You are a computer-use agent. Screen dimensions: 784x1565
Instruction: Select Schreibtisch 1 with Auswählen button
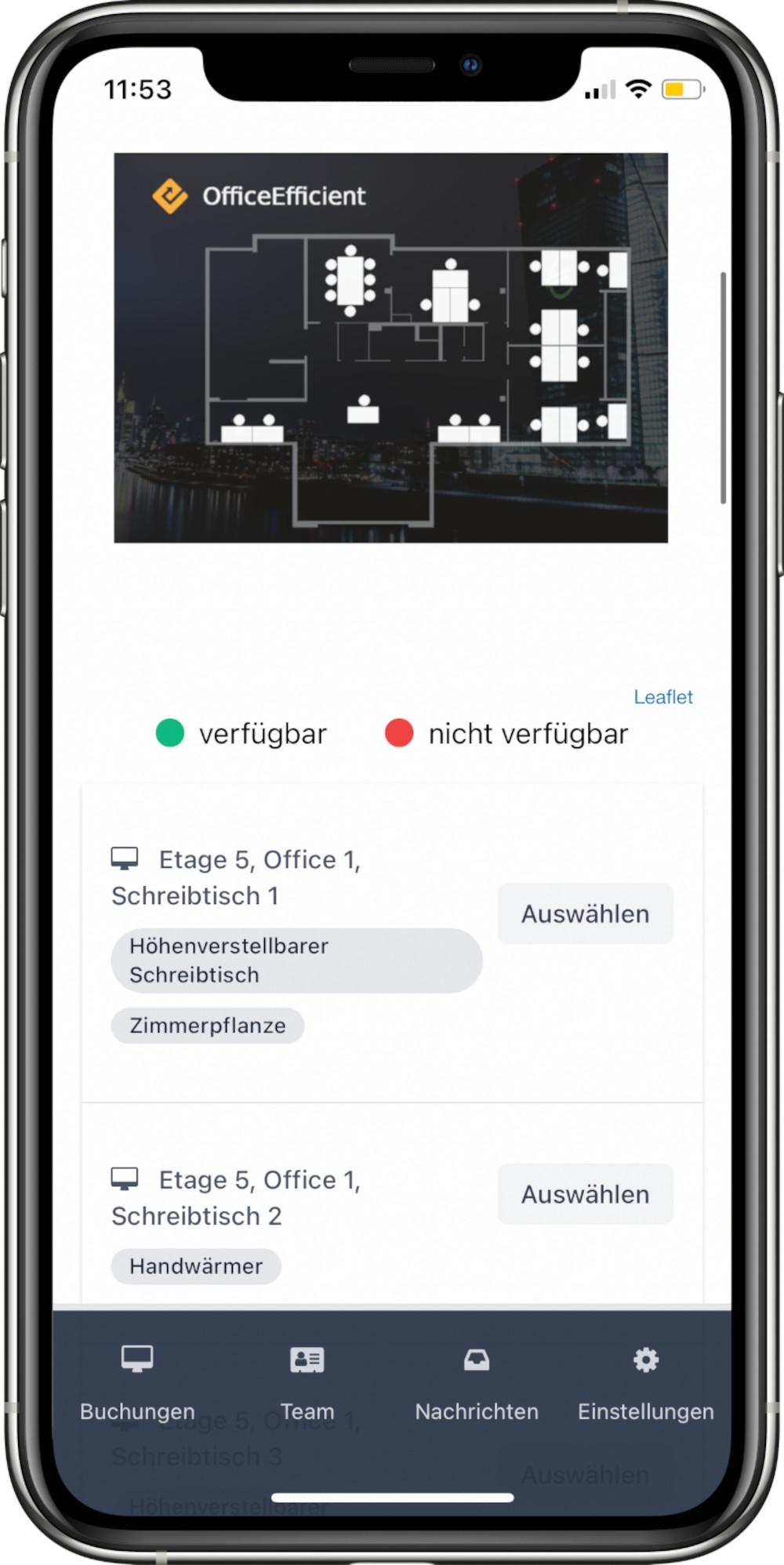585,913
